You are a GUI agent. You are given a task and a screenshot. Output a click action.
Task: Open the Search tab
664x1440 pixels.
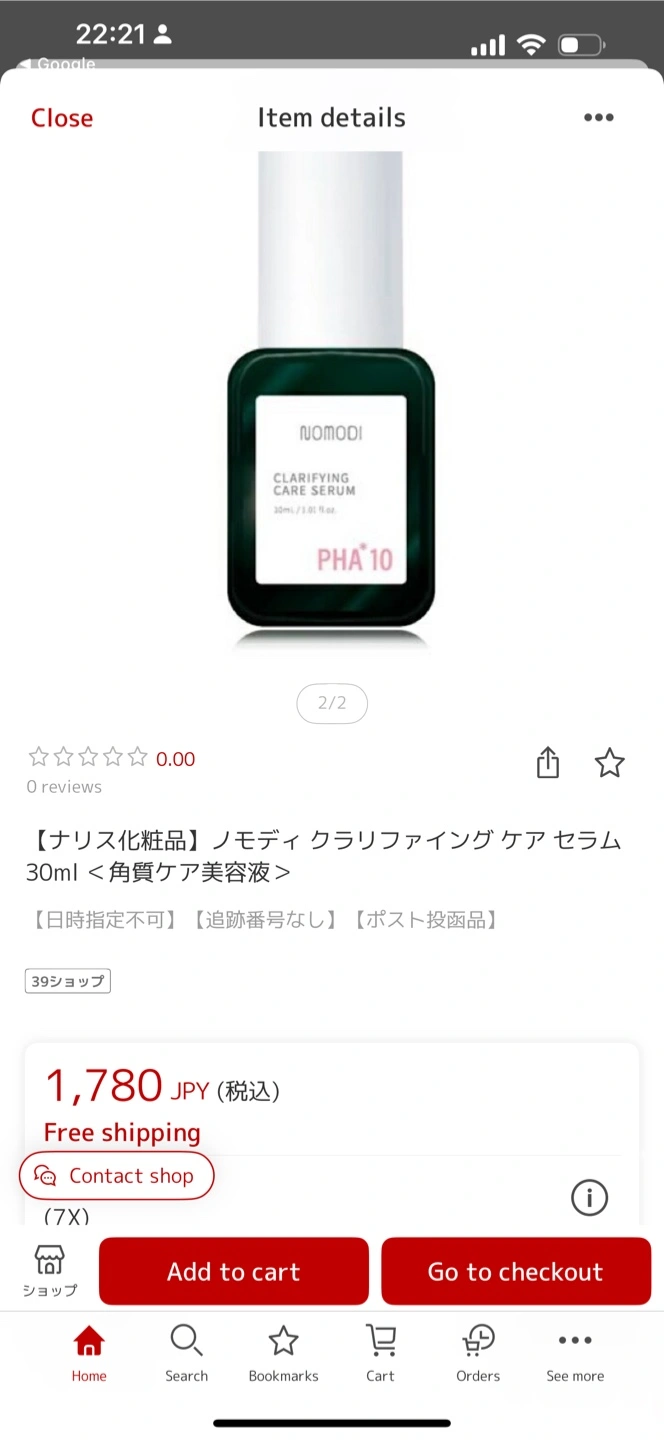(x=186, y=1354)
